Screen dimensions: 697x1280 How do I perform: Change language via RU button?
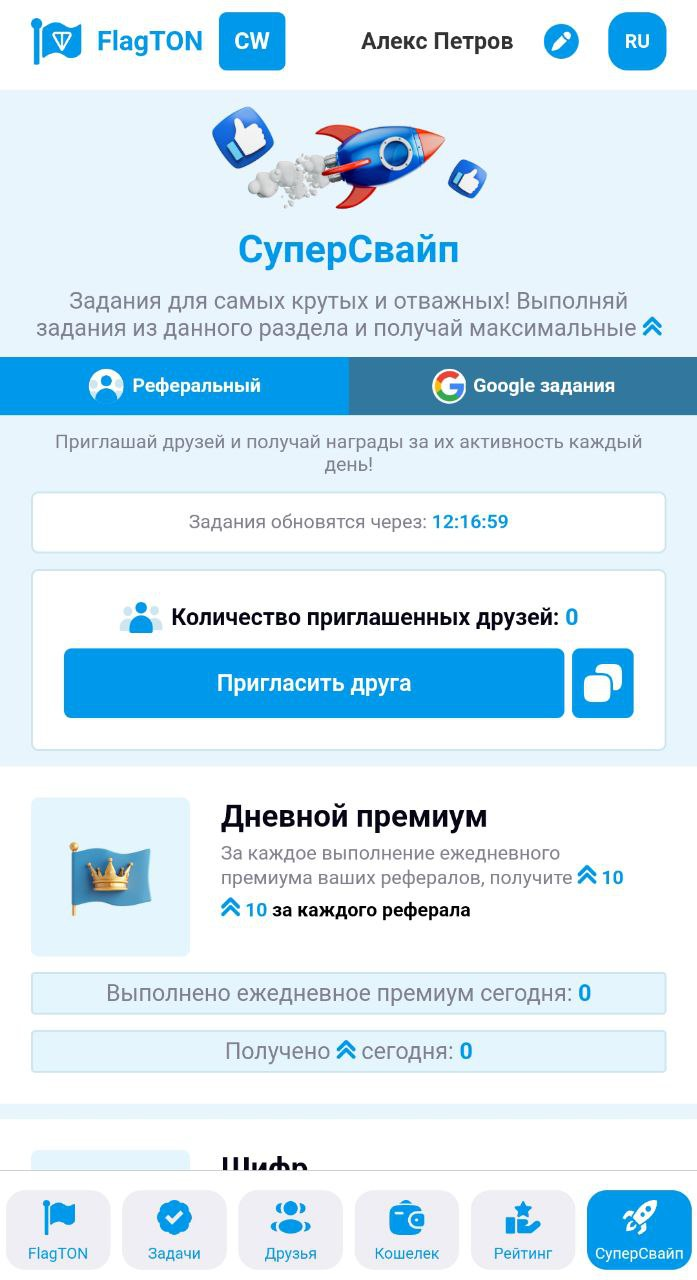[637, 41]
